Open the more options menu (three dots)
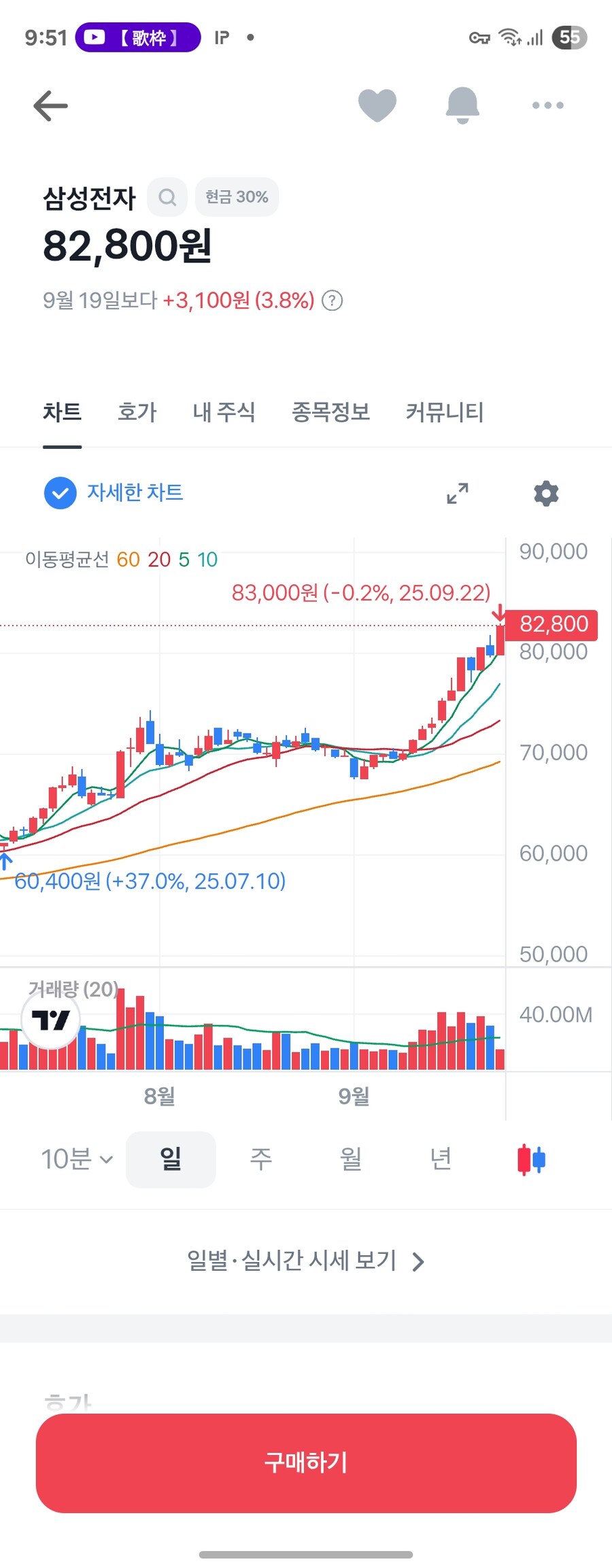 pyautogui.click(x=547, y=105)
